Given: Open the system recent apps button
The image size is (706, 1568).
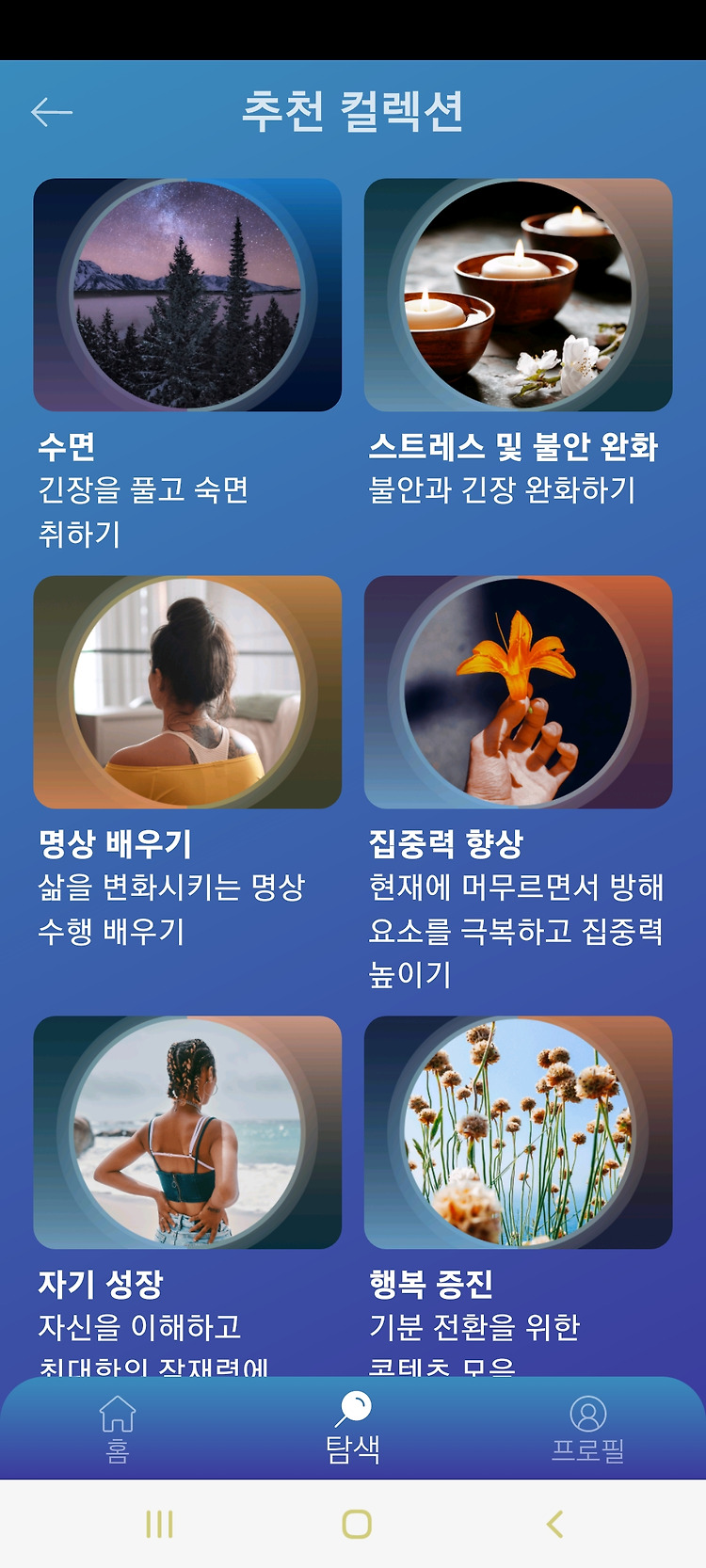Looking at the screenshot, I should click(x=160, y=1524).
